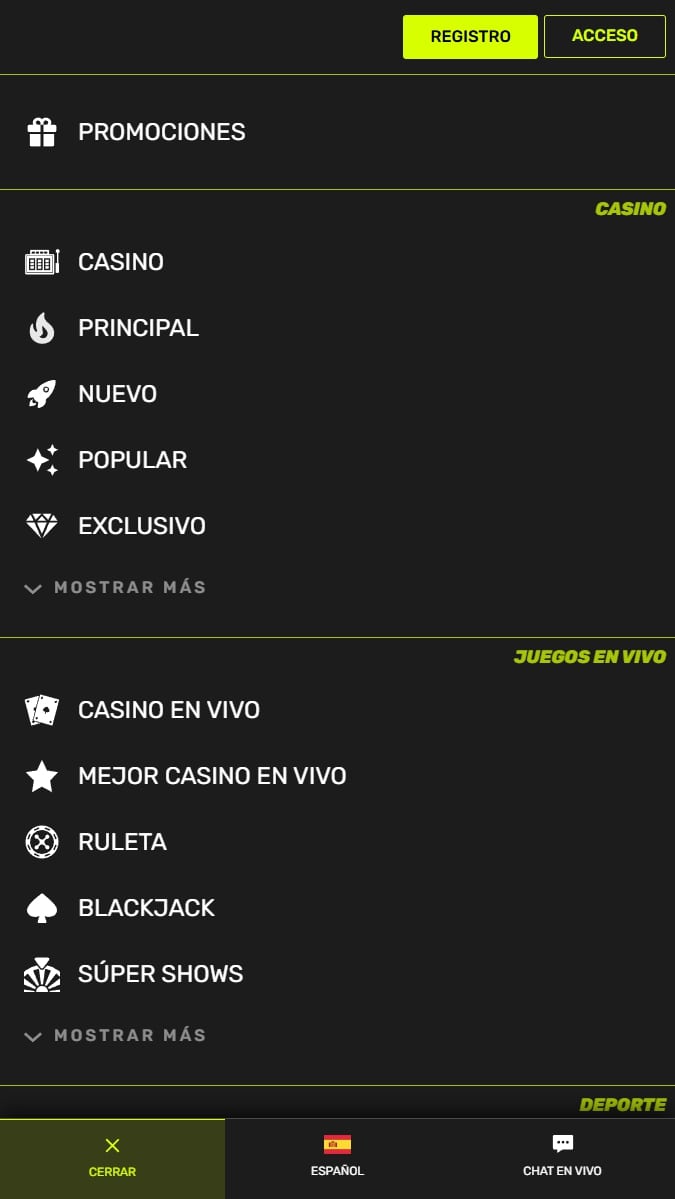Expand Mostrar más under Súper Shows
This screenshot has height=1199, width=675.
pos(115,1035)
